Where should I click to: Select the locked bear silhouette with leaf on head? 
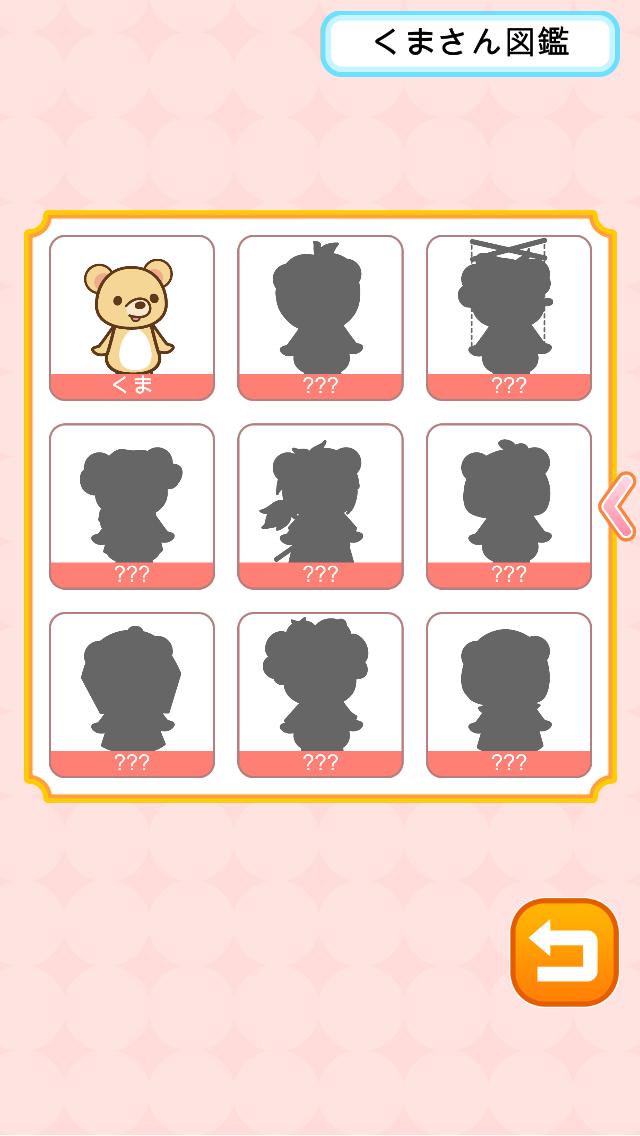[319, 317]
